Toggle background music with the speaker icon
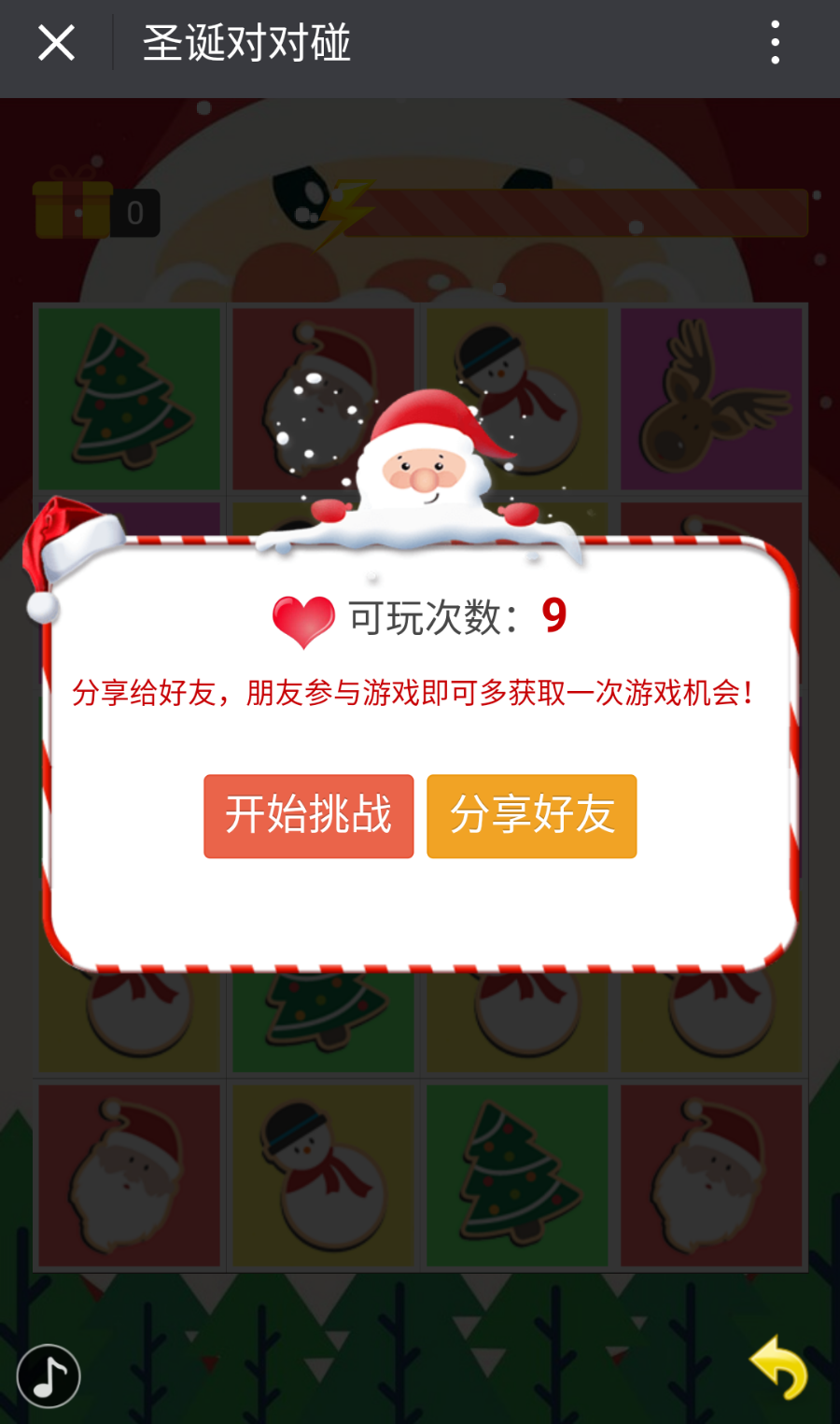840x1424 pixels. [x=49, y=1375]
